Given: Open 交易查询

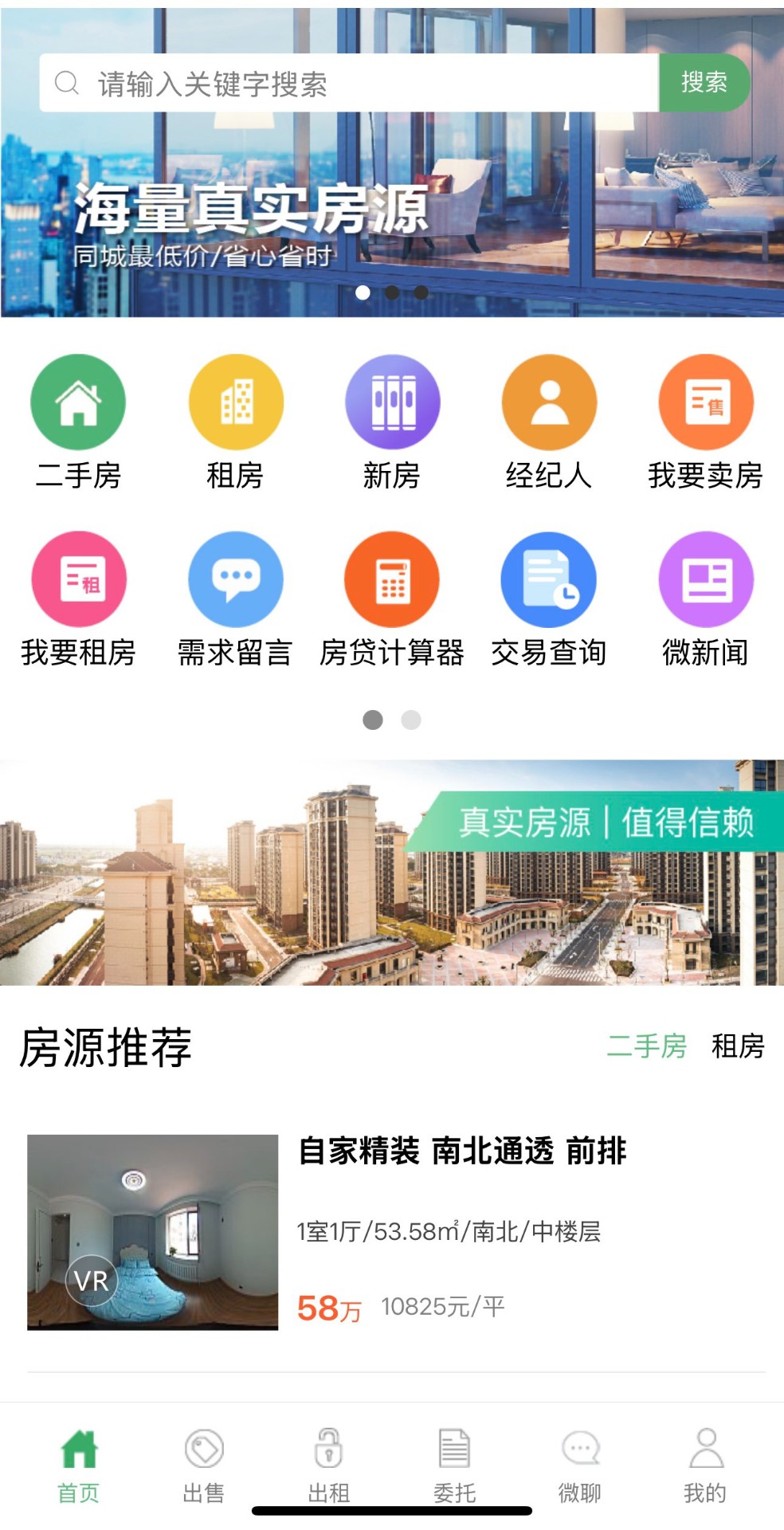Looking at the screenshot, I should pyautogui.click(x=549, y=580).
